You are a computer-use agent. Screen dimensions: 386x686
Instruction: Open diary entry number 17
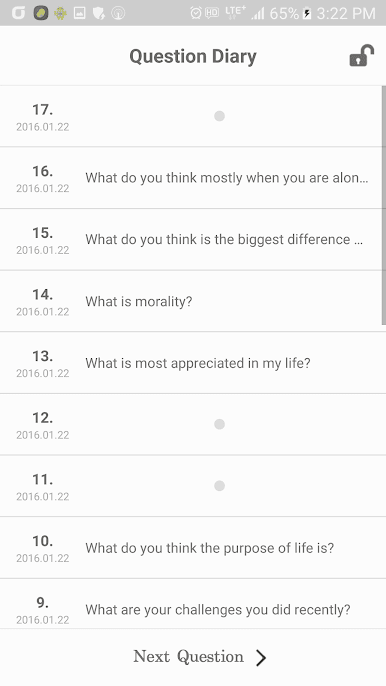[191, 116]
